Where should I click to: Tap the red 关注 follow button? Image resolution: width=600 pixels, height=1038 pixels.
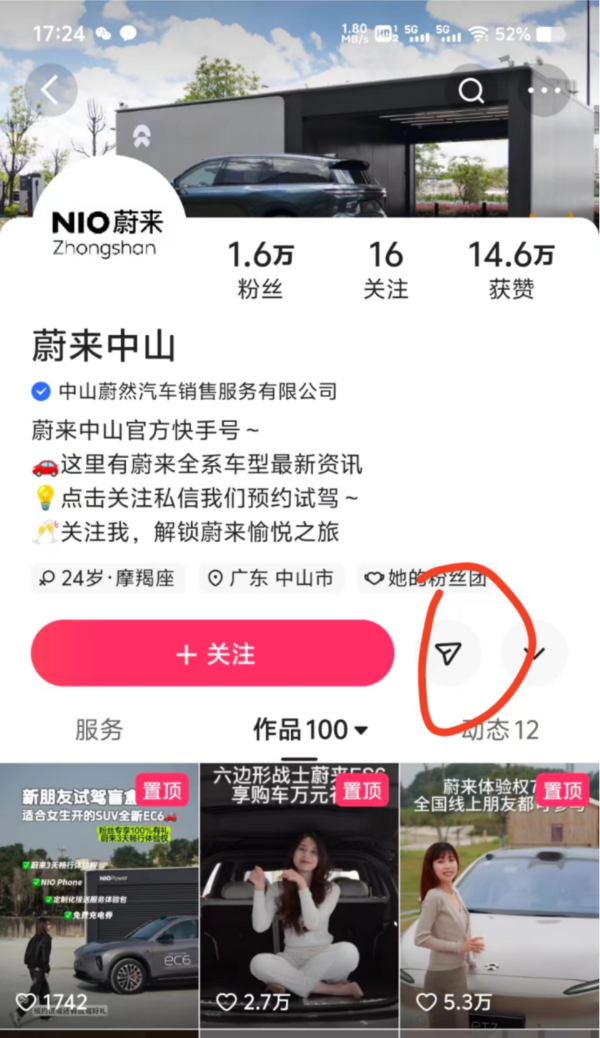pyautogui.click(x=213, y=654)
